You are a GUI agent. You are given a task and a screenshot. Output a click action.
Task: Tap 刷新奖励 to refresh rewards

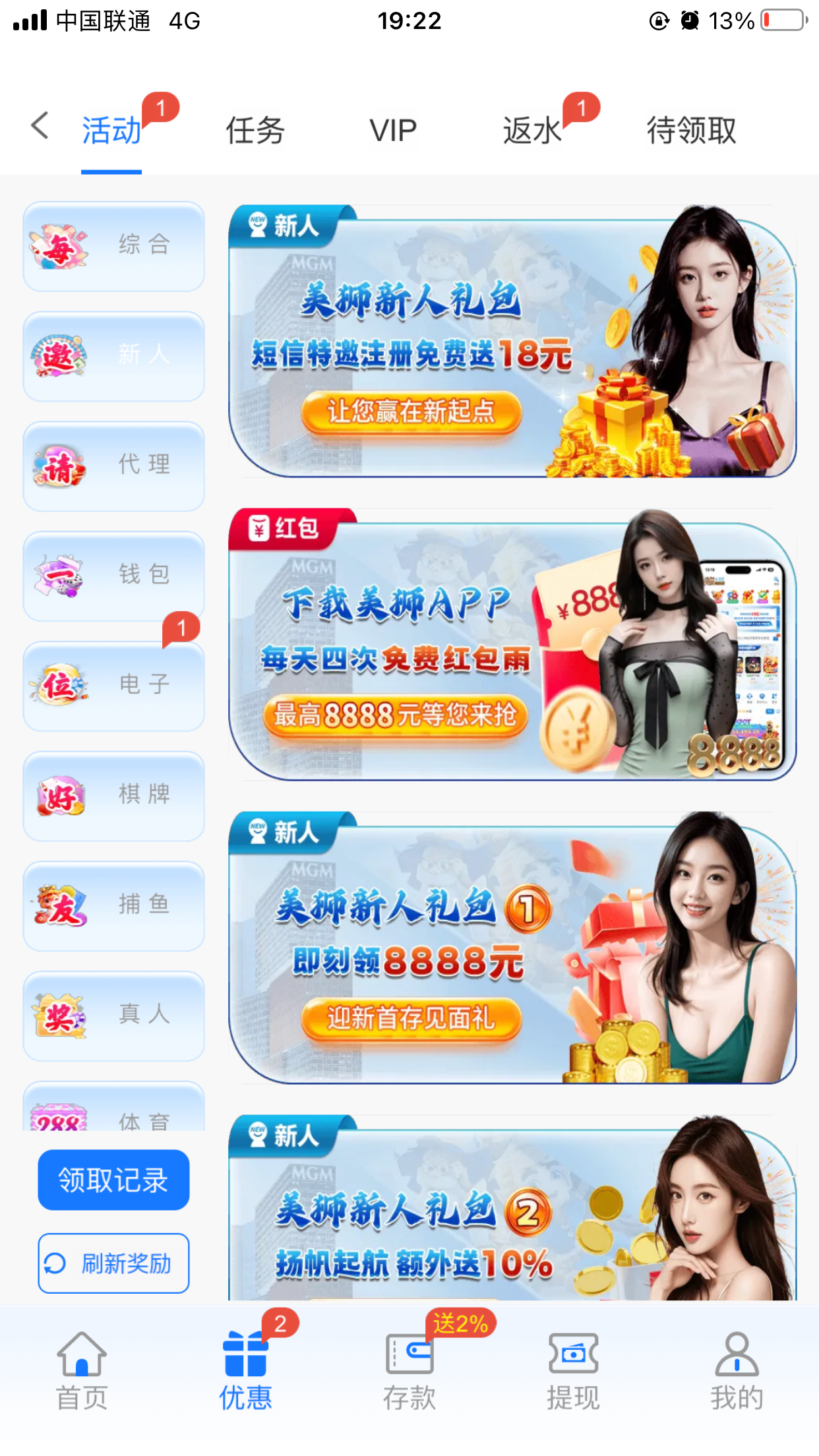pyautogui.click(x=113, y=1263)
